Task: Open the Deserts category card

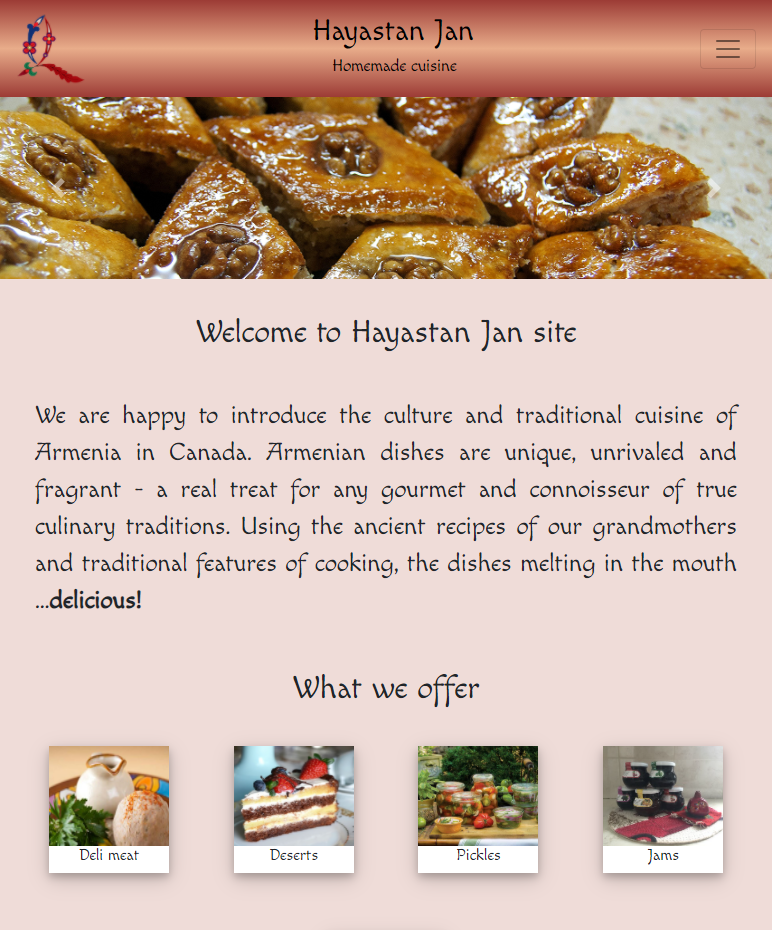Action: point(293,808)
